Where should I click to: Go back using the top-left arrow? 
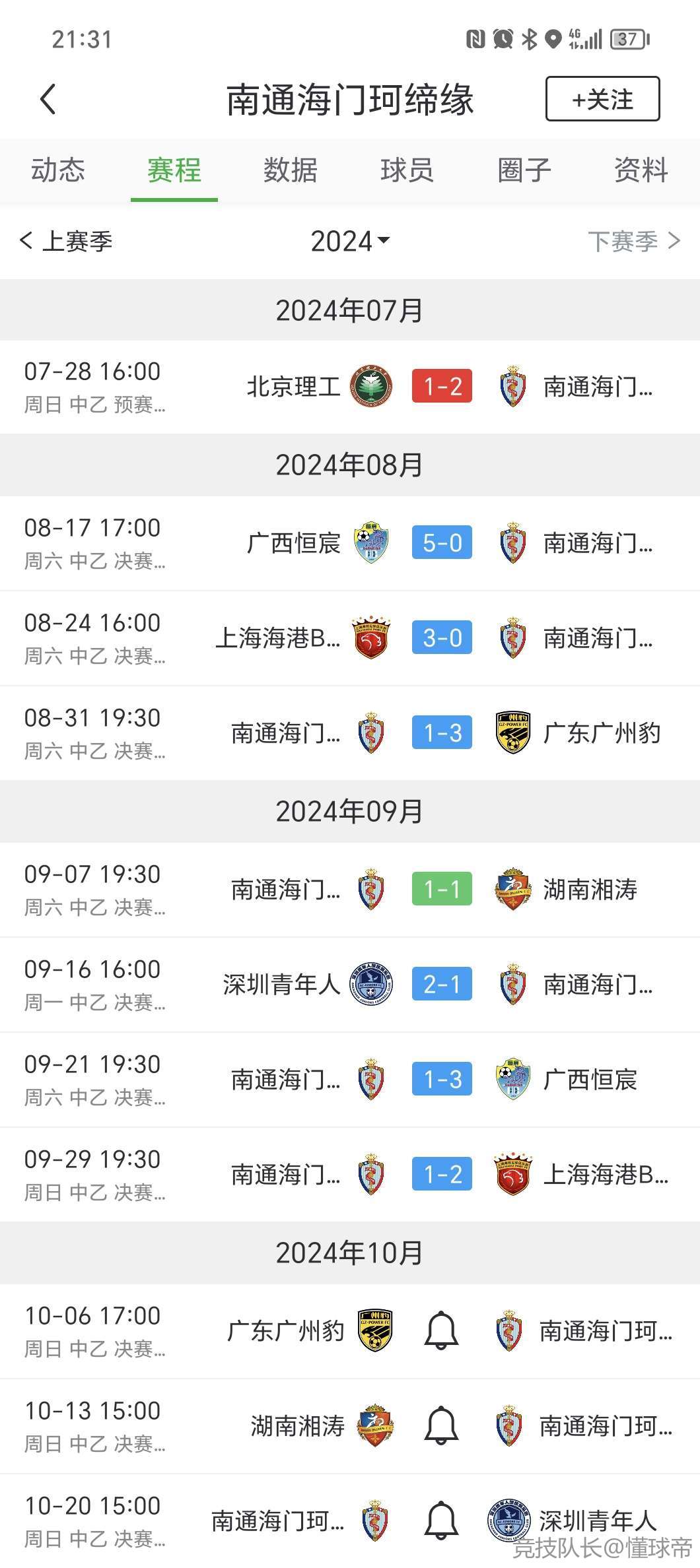tap(48, 100)
